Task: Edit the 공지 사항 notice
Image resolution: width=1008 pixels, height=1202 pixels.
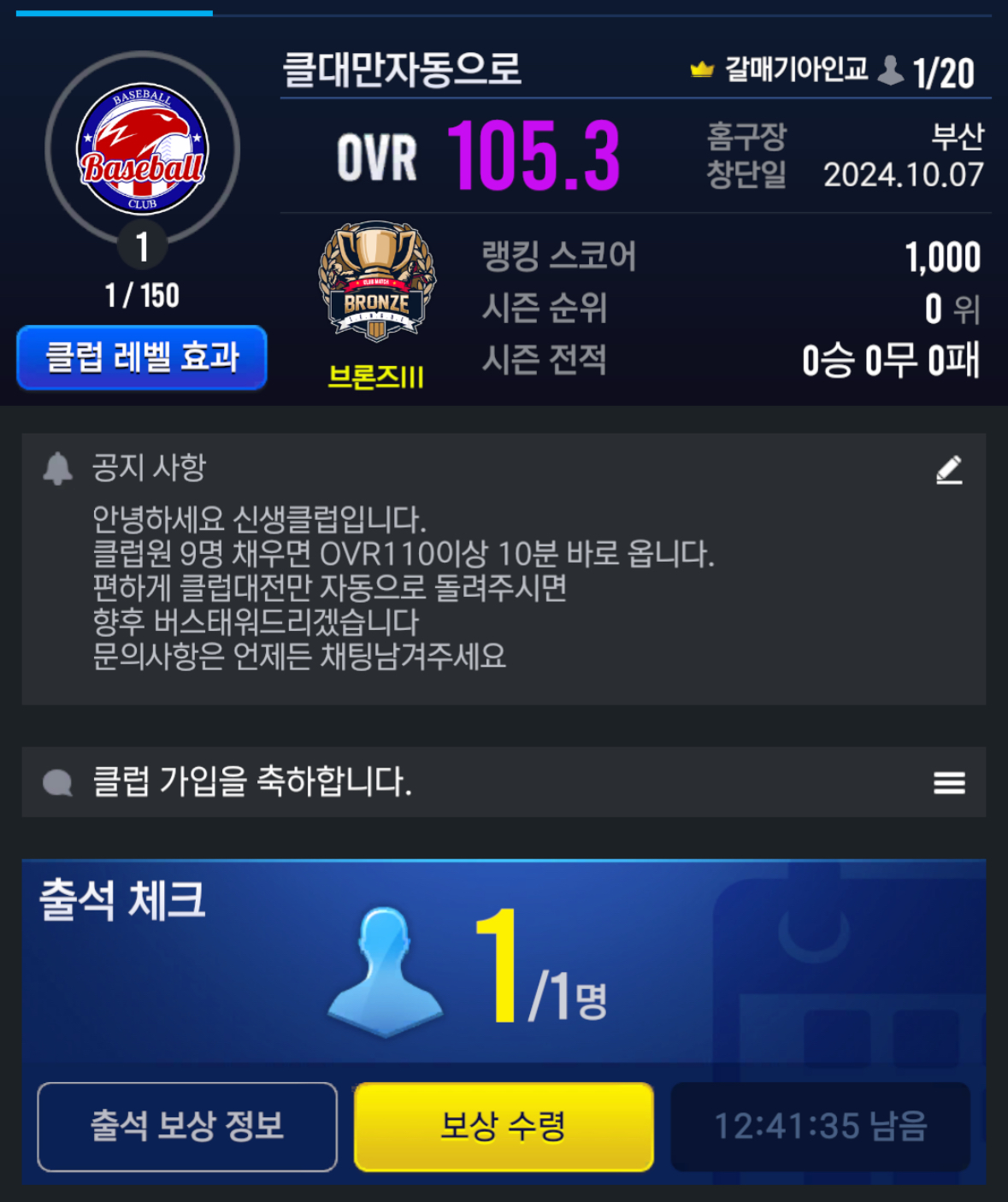Action: tap(949, 469)
